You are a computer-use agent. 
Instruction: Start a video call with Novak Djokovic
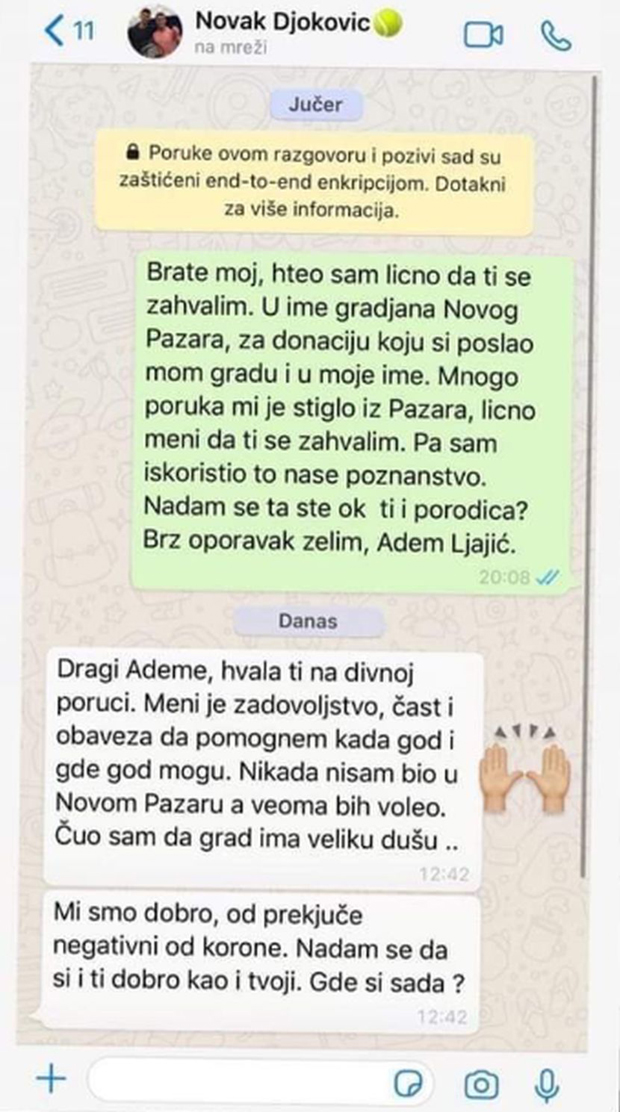pos(482,33)
